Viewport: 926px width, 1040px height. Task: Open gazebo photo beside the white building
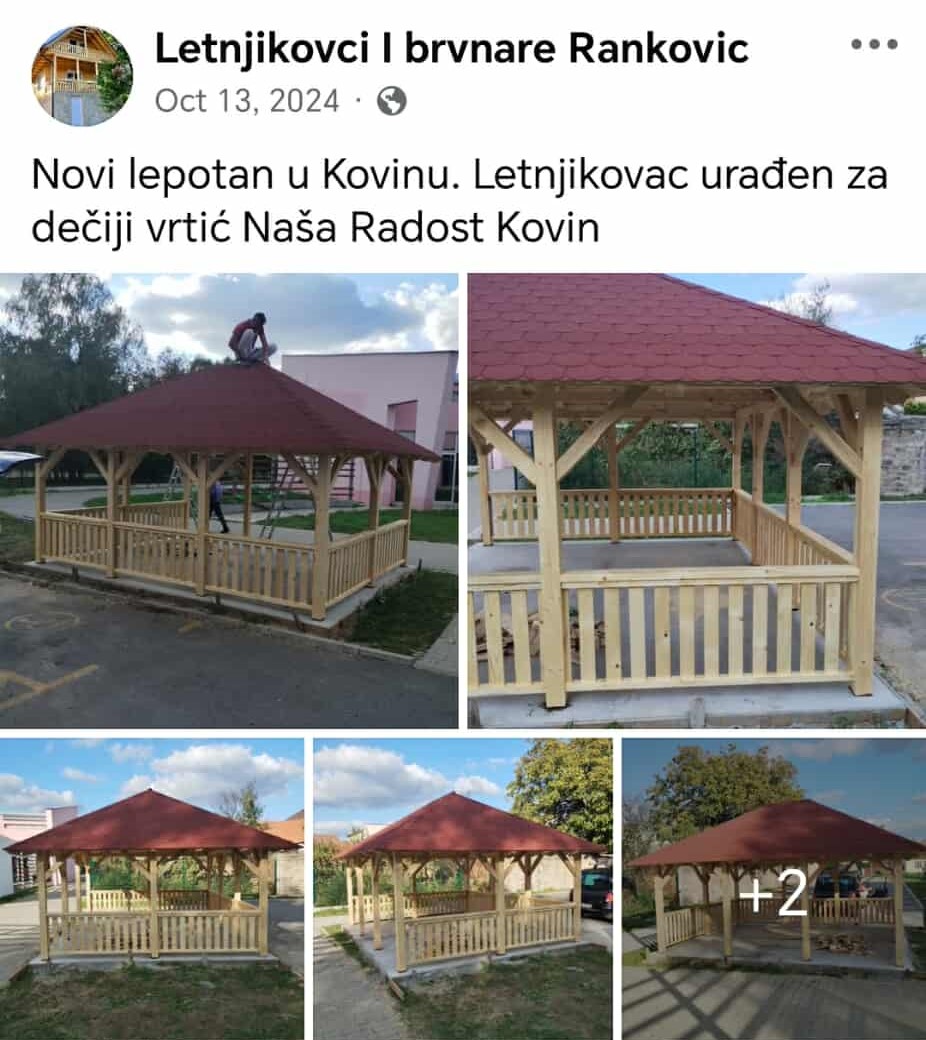point(152,888)
